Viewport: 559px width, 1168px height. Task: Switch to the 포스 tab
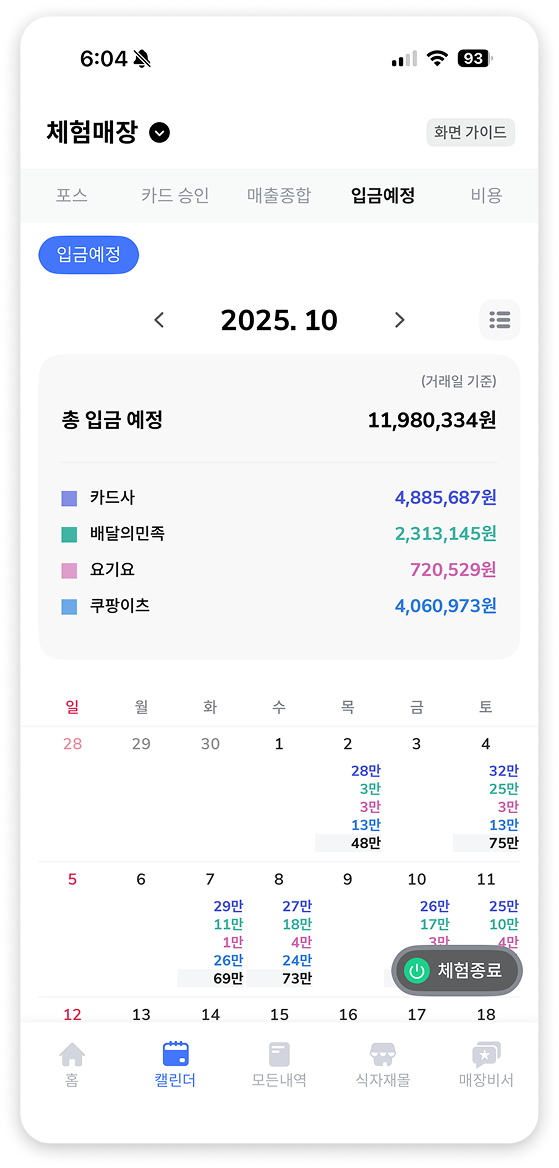tap(72, 196)
